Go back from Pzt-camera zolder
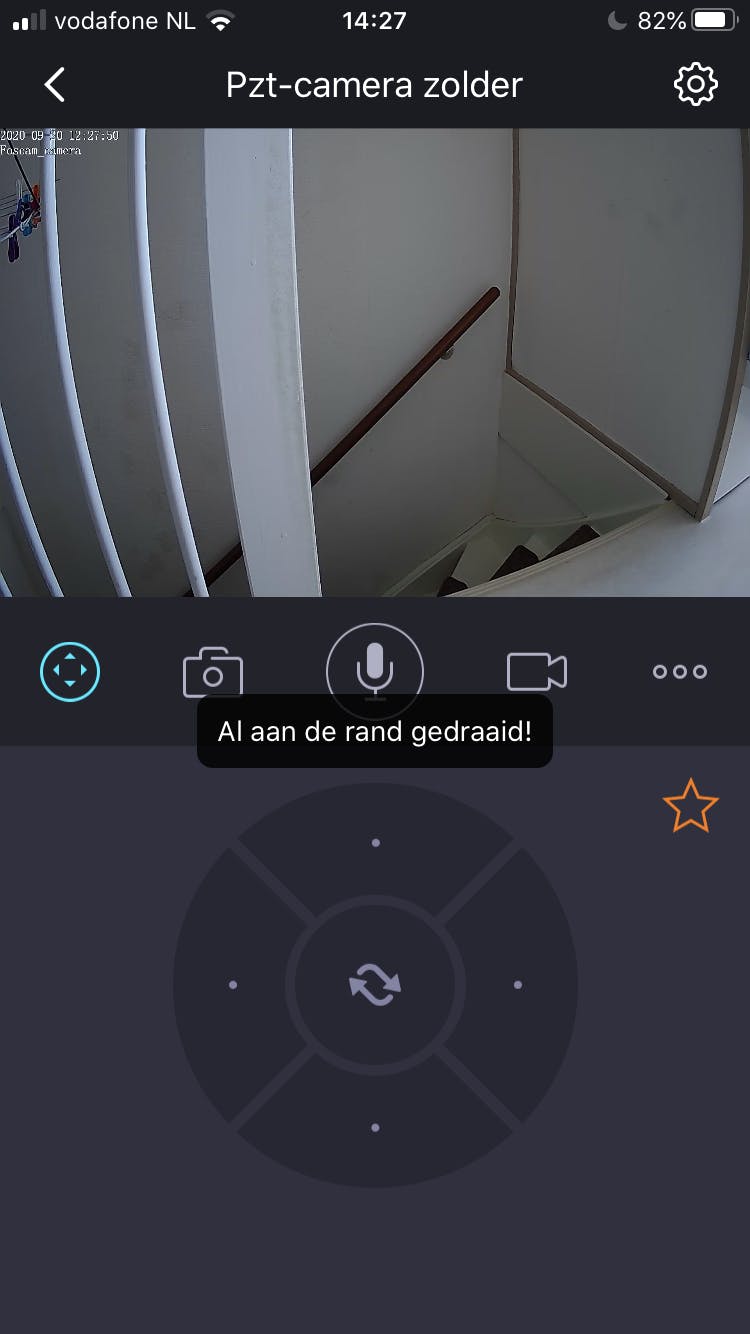This screenshot has width=750, height=1334. (55, 85)
